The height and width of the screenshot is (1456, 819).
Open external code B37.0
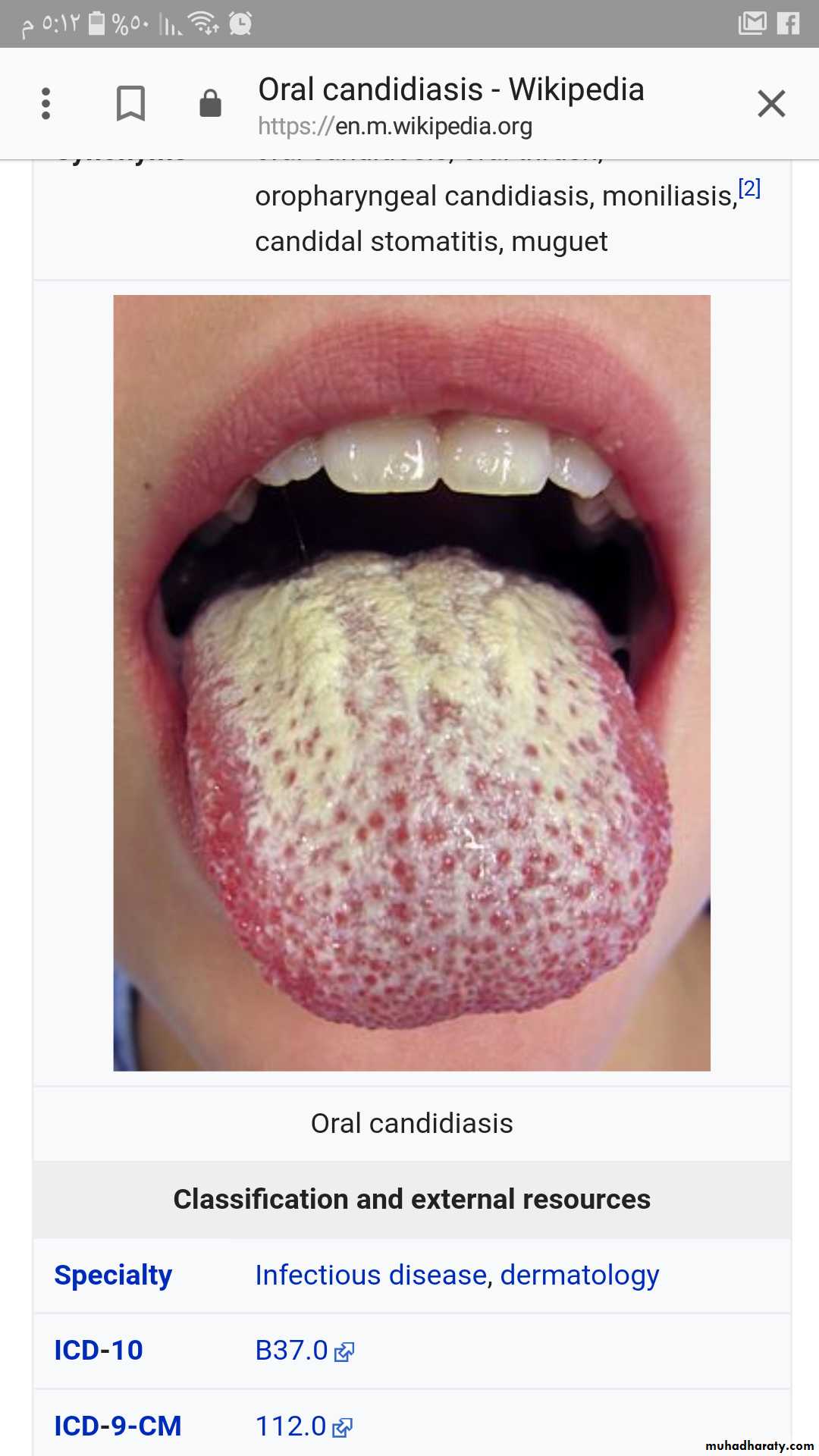pos(303,1350)
